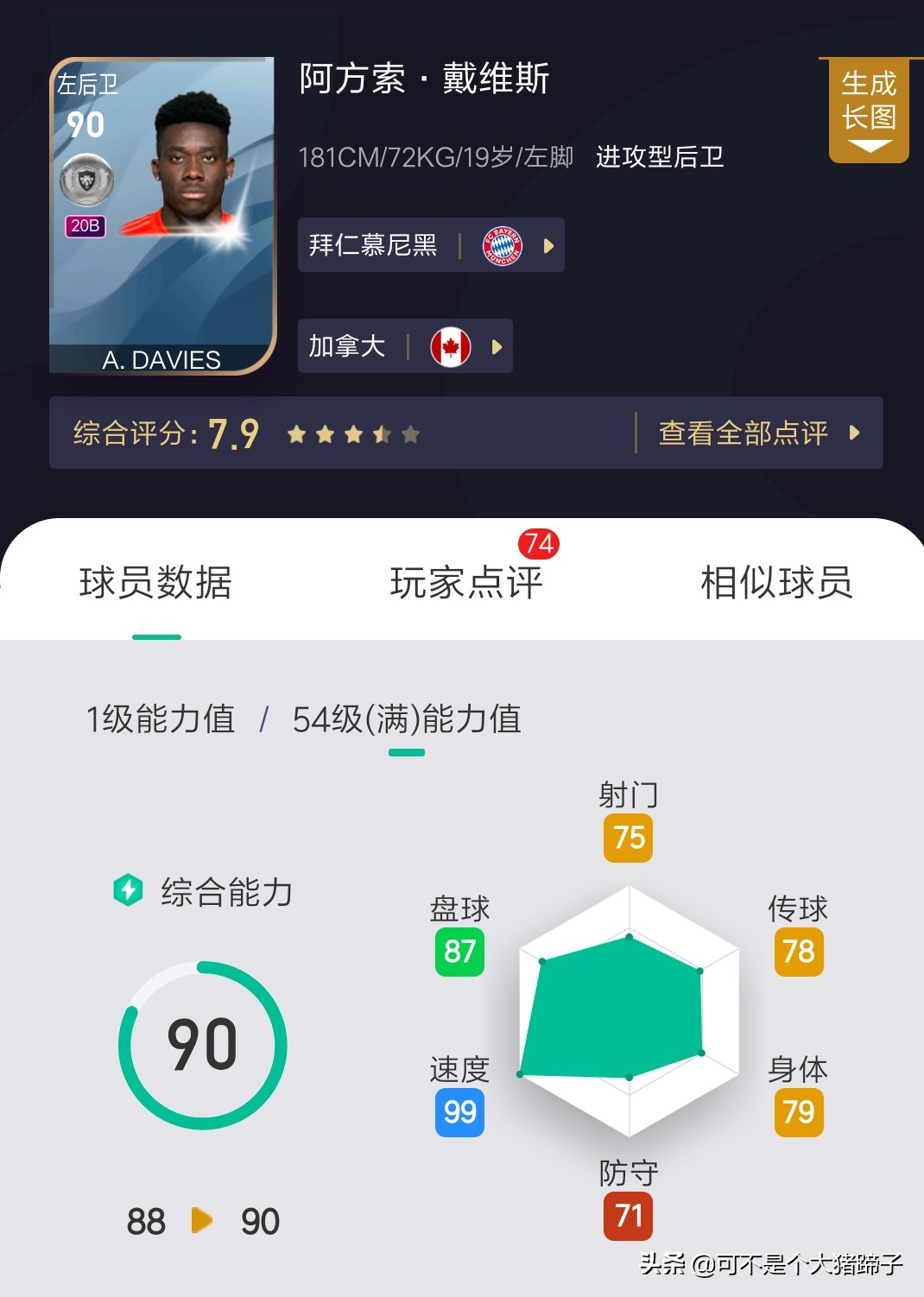Select 54级(满)能力值 stats view
The width and height of the screenshot is (924, 1297).
(x=406, y=719)
